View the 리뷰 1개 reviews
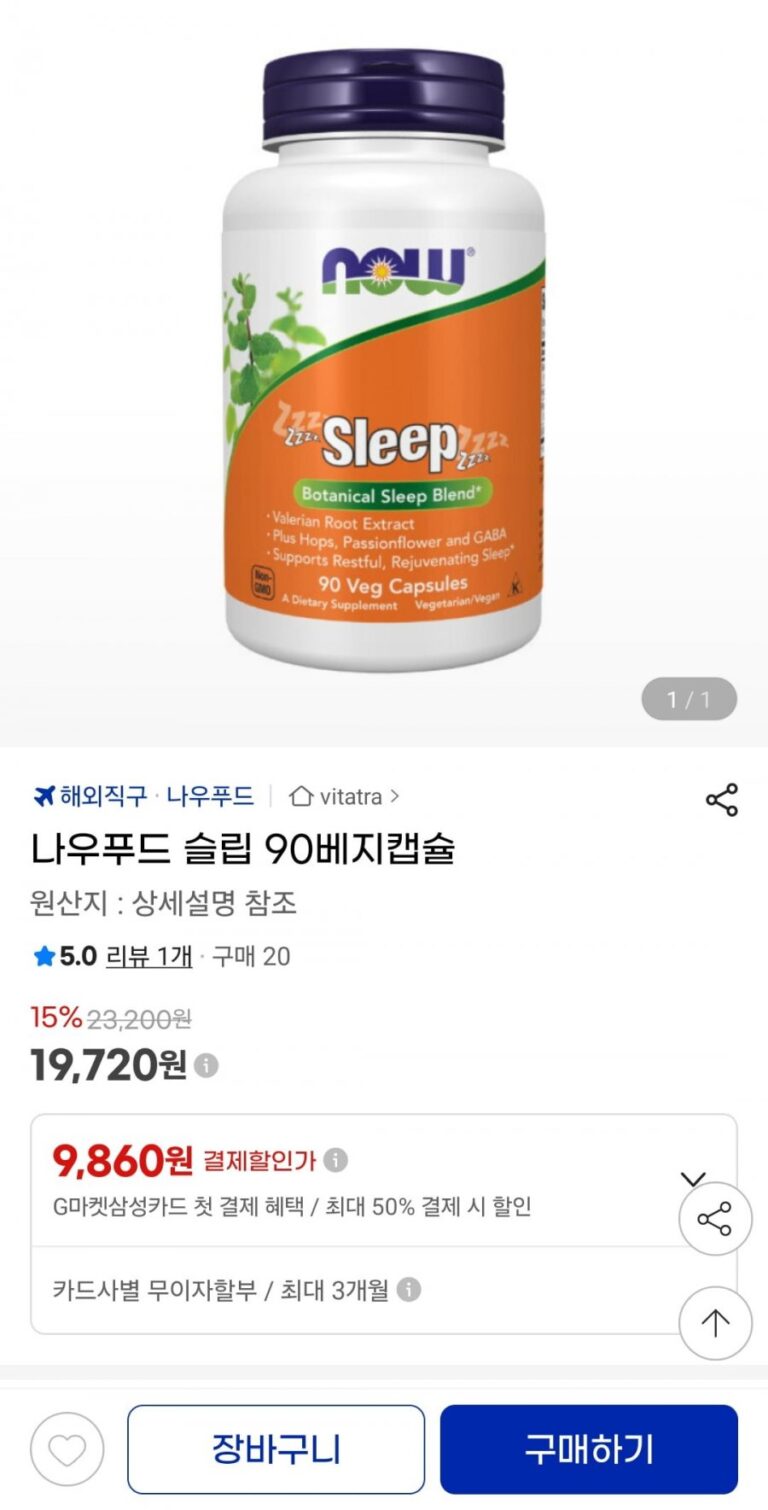Image resolution: width=768 pixels, height=1510 pixels. click(149, 957)
